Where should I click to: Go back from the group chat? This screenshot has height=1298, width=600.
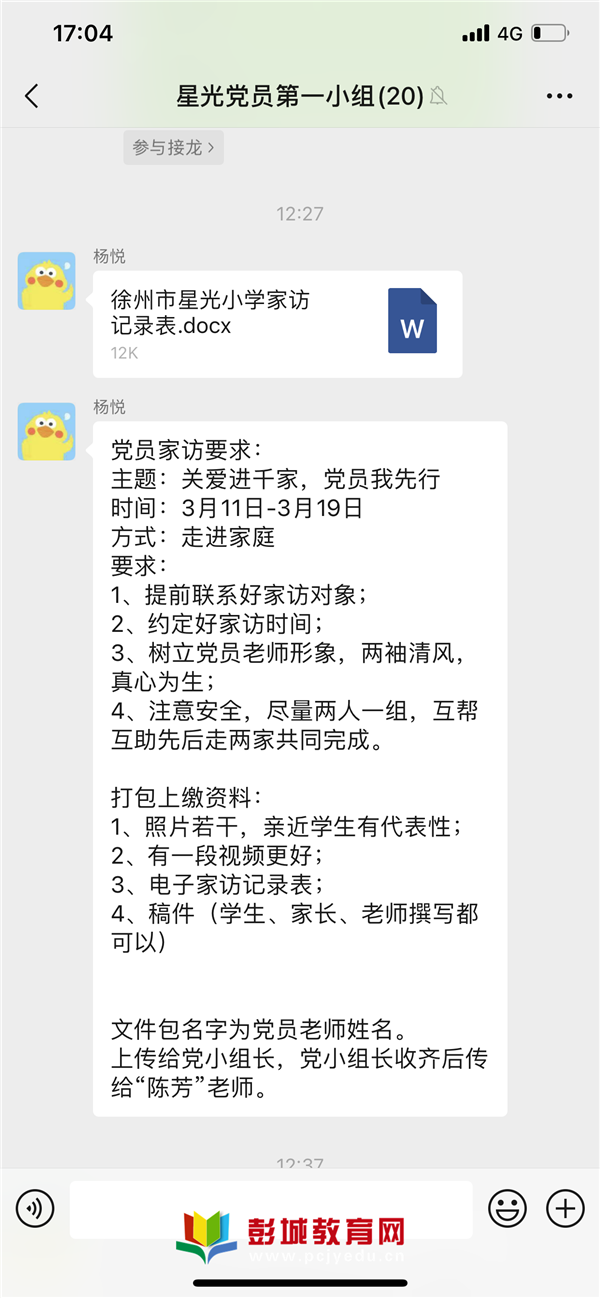[x=32, y=96]
